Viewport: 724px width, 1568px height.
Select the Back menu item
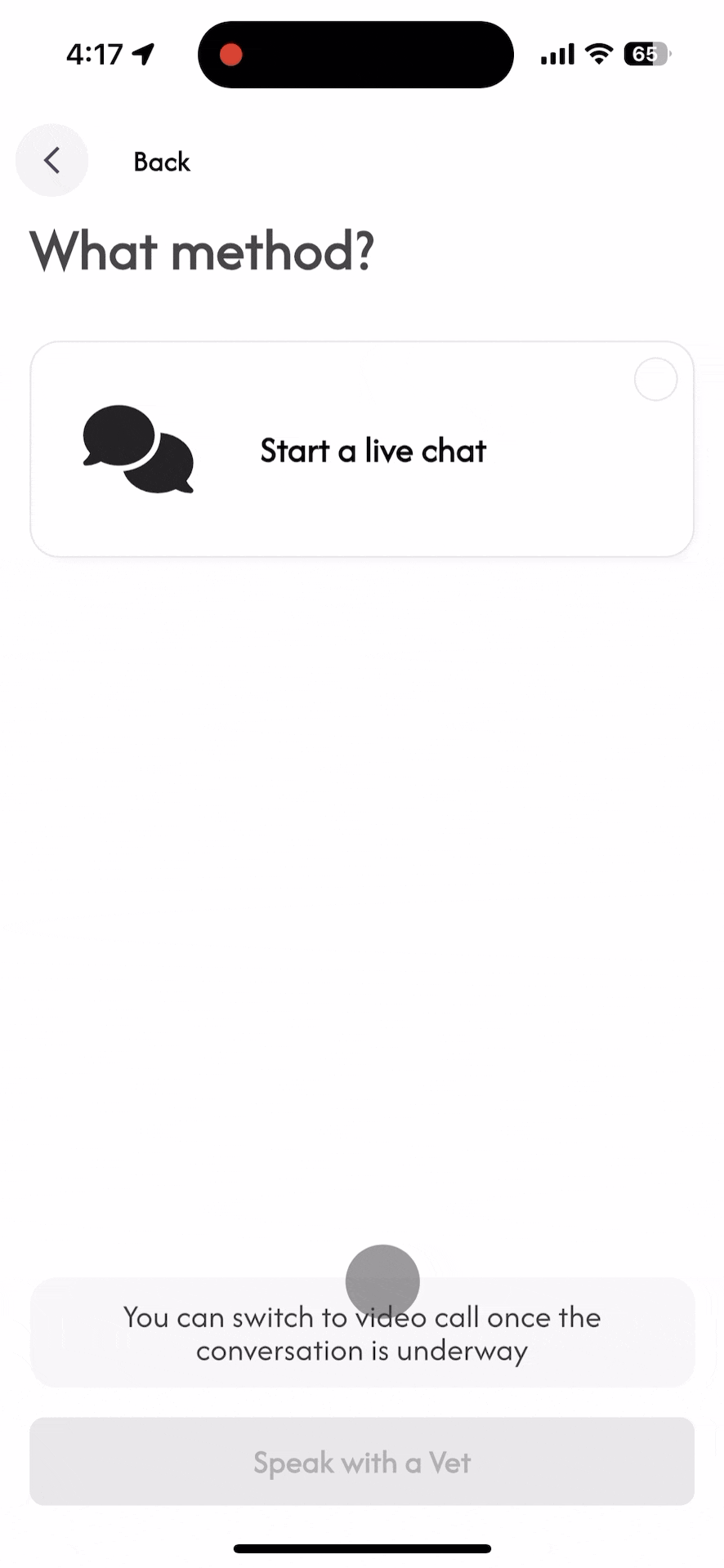[x=161, y=162]
